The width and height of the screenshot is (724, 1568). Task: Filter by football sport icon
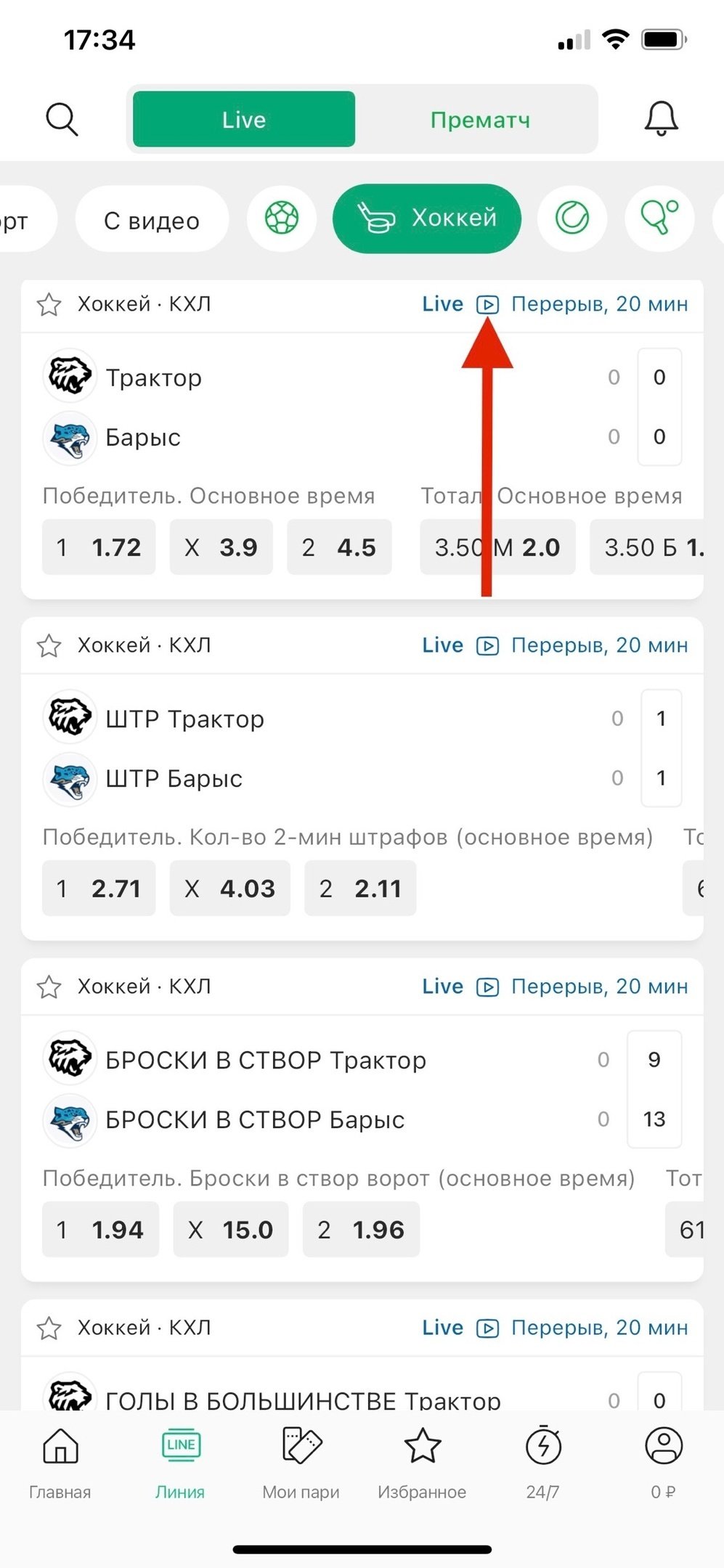tap(282, 218)
